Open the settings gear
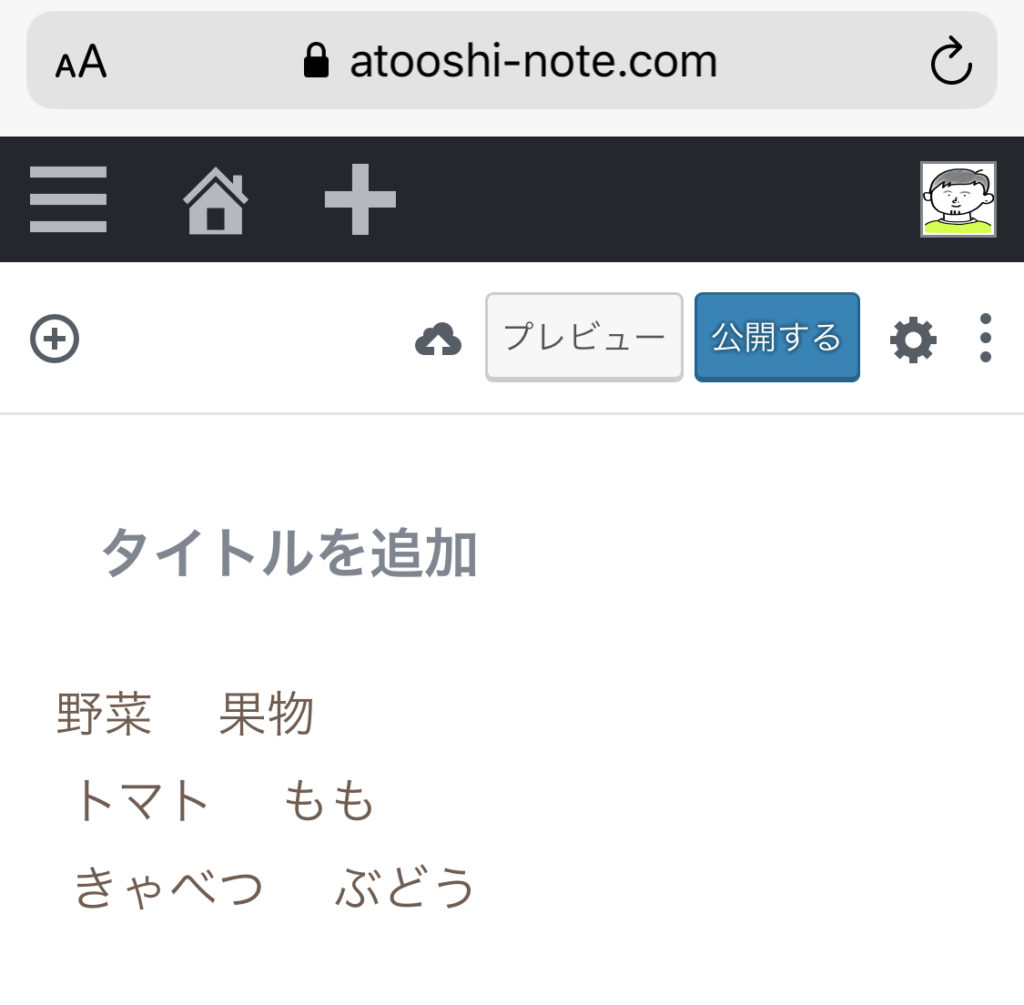This screenshot has height=1005, width=1024. pyautogui.click(x=913, y=340)
